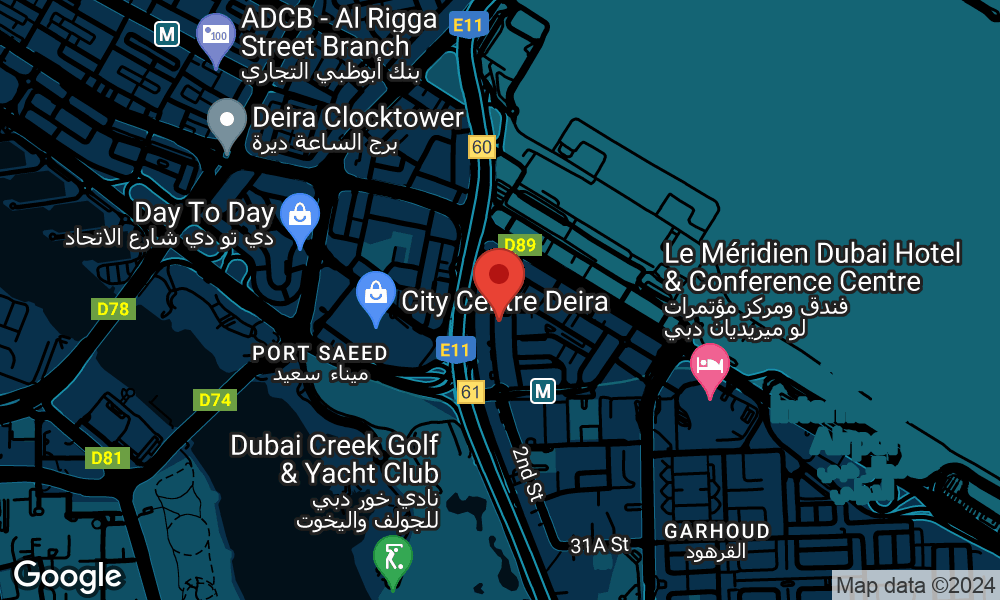Tap the metro station icon beside ADCB
Image resolution: width=1000 pixels, height=600 pixels.
167,34
